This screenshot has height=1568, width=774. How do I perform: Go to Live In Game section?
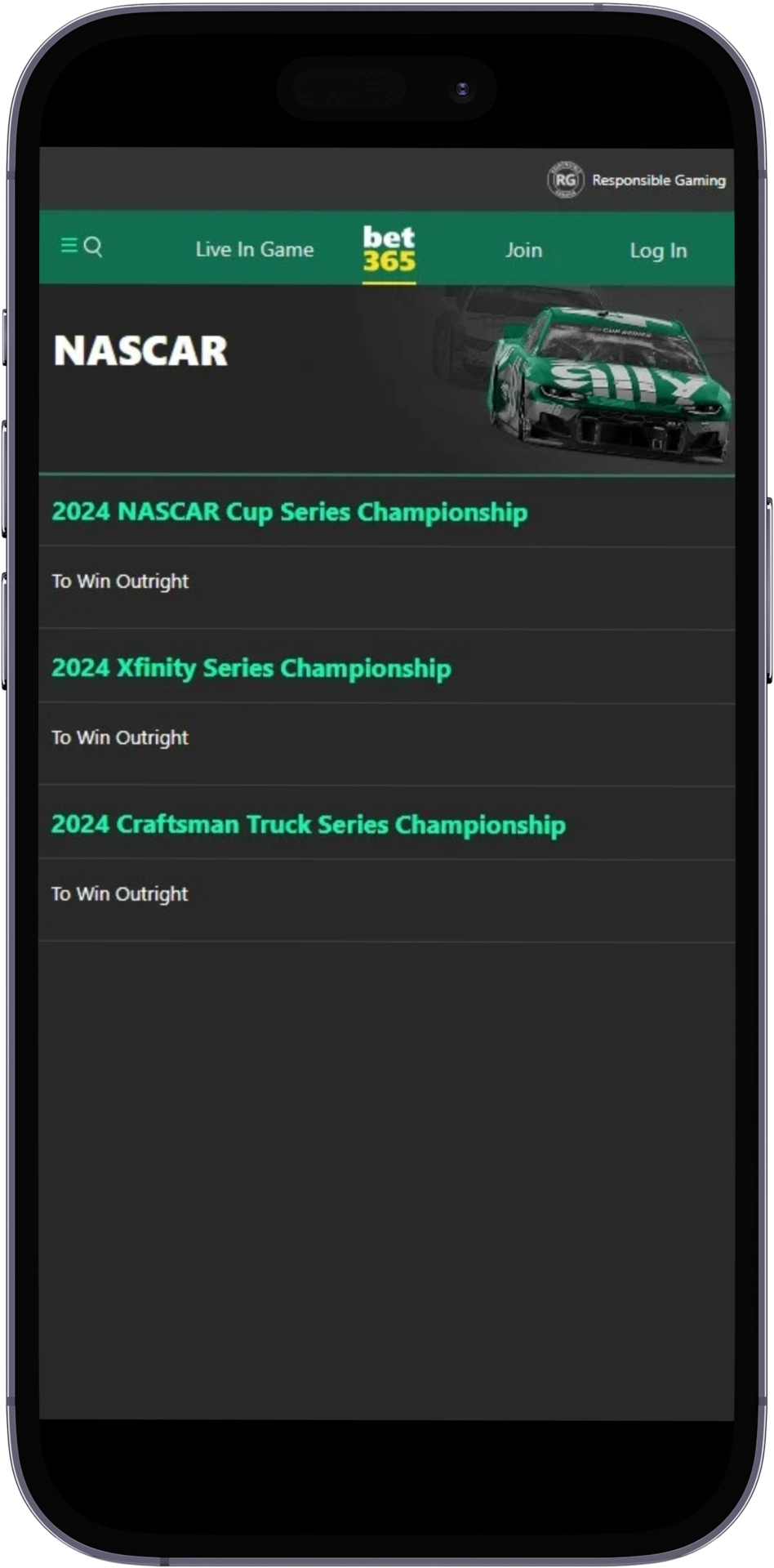(x=254, y=250)
